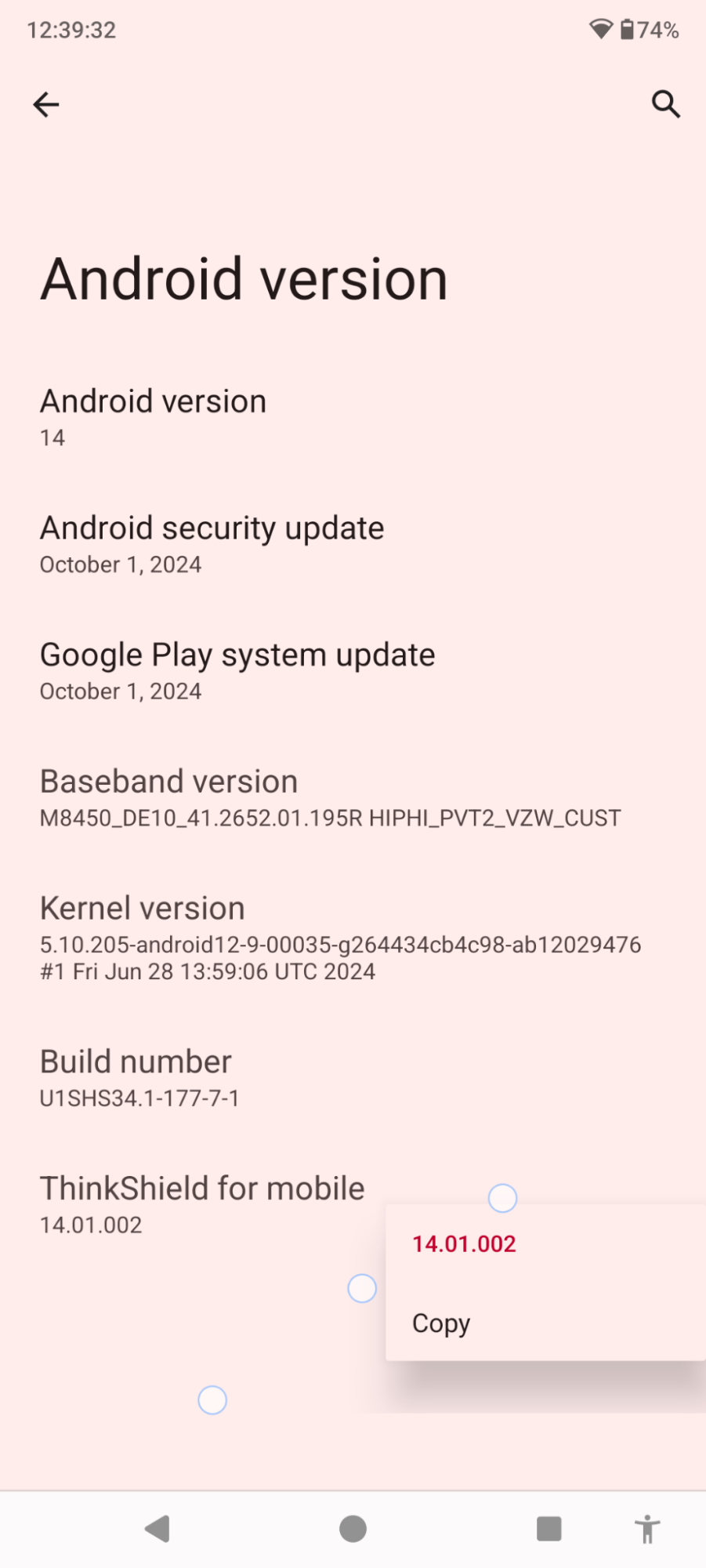
Task: Tap the Kernel version row
Action: [x=235, y=937]
